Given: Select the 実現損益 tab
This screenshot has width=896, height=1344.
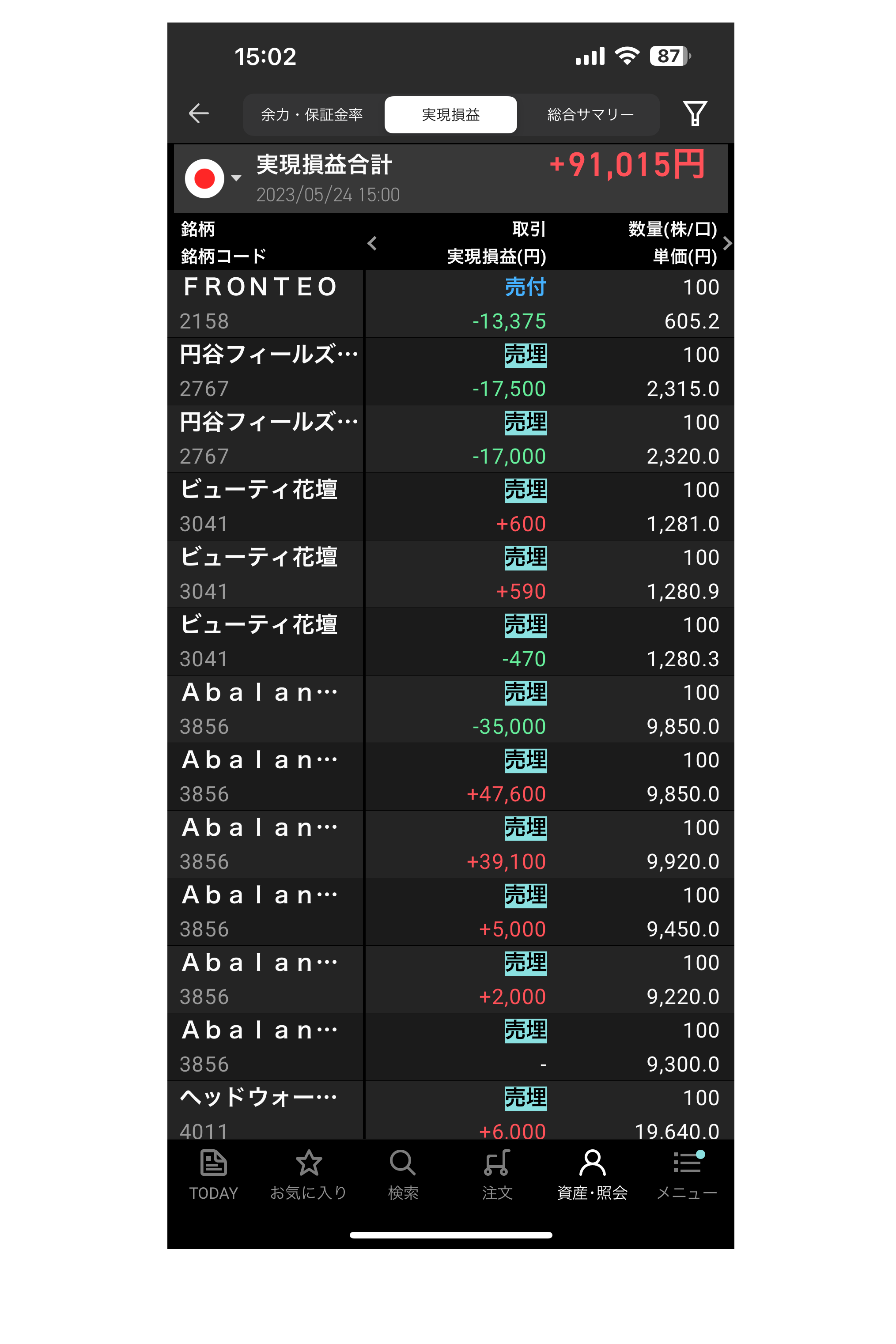Looking at the screenshot, I should tap(450, 115).
